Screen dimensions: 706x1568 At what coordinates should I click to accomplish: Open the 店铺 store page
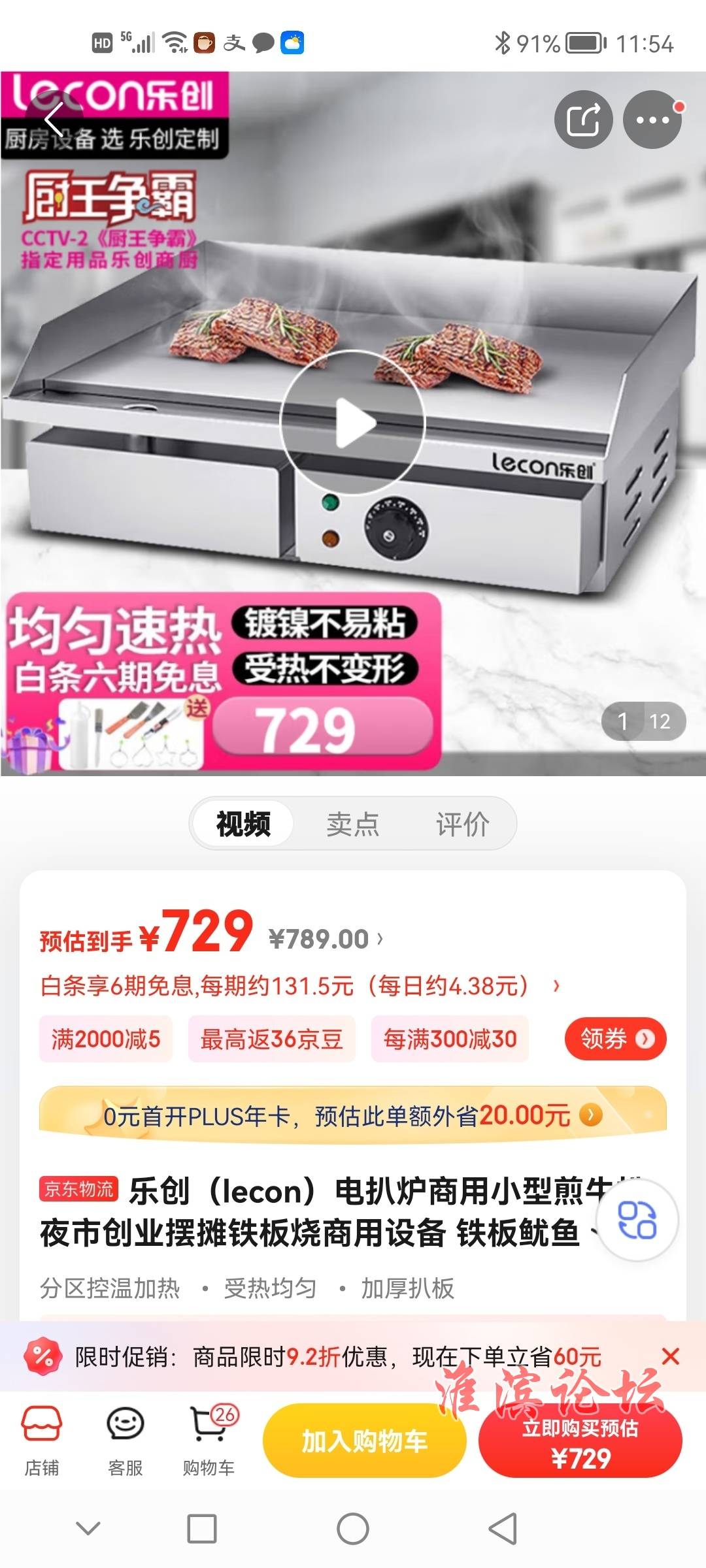pos(42,1441)
